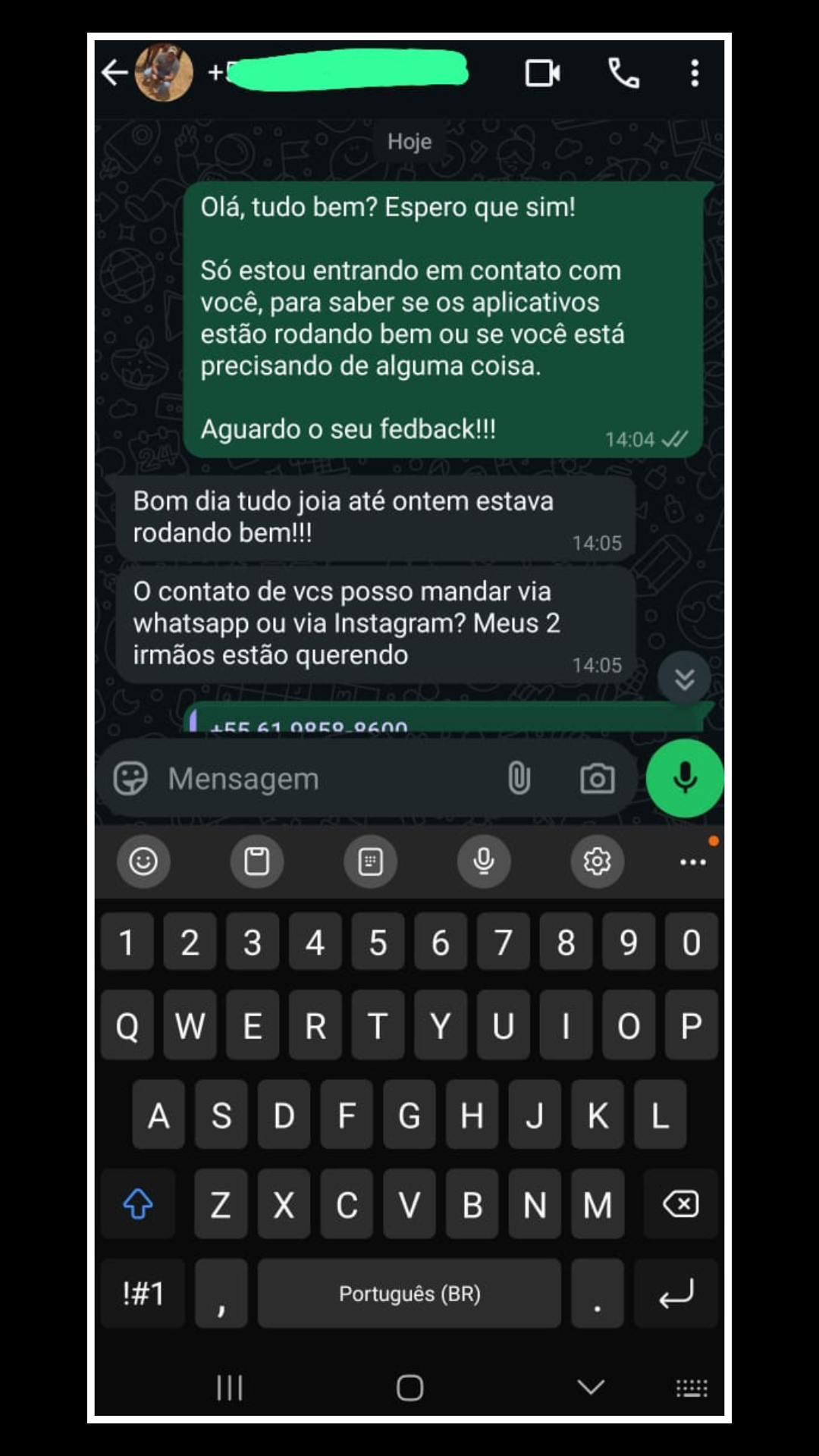Hide the on-screen keyboard
819x1456 pixels.
click(x=591, y=1388)
